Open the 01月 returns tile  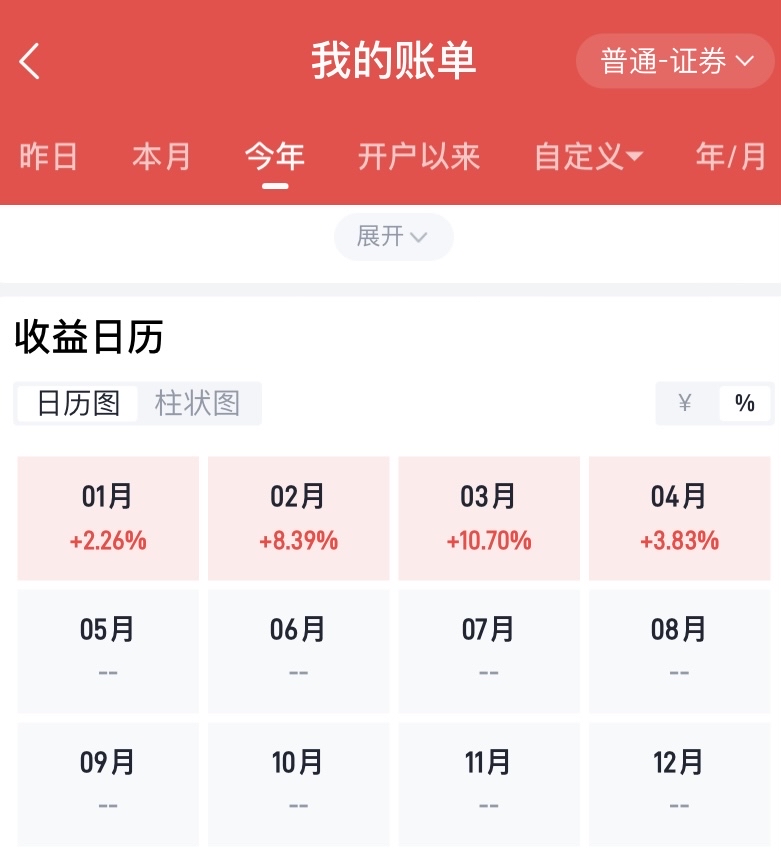coord(108,518)
